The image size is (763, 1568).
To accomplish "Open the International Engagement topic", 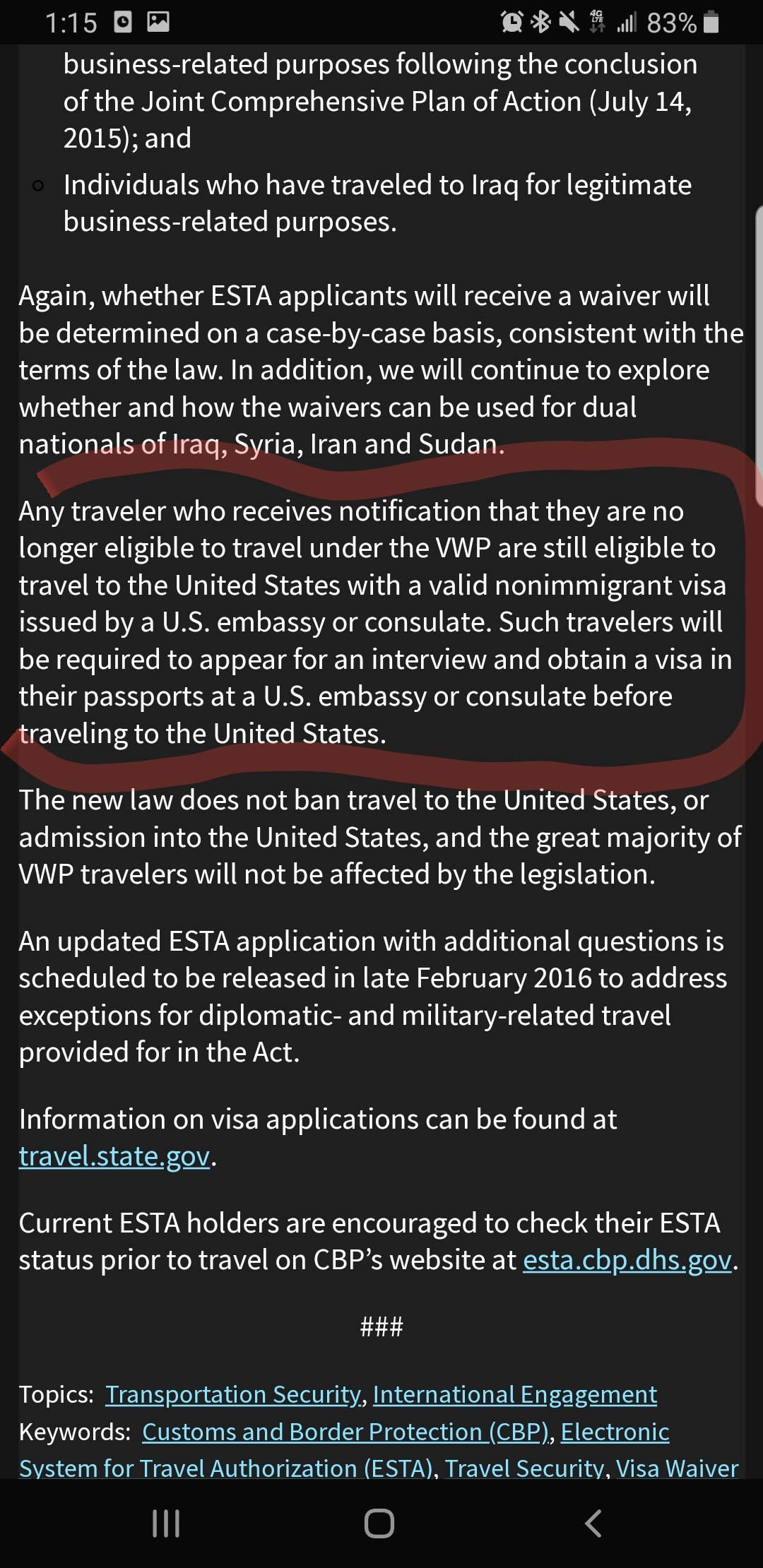I will click(x=515, y=1394).
